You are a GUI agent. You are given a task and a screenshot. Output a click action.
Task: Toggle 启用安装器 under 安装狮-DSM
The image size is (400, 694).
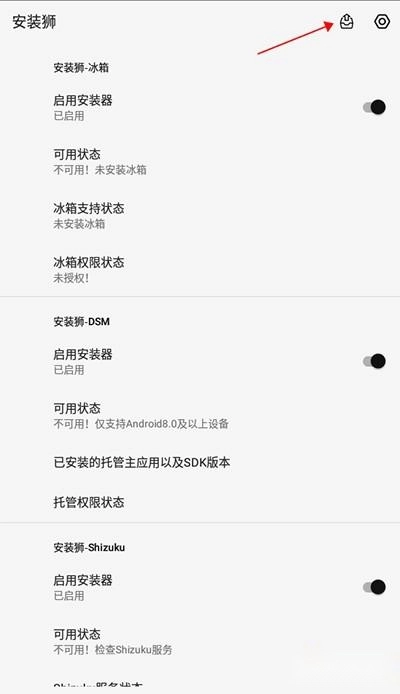coord(374,361)
